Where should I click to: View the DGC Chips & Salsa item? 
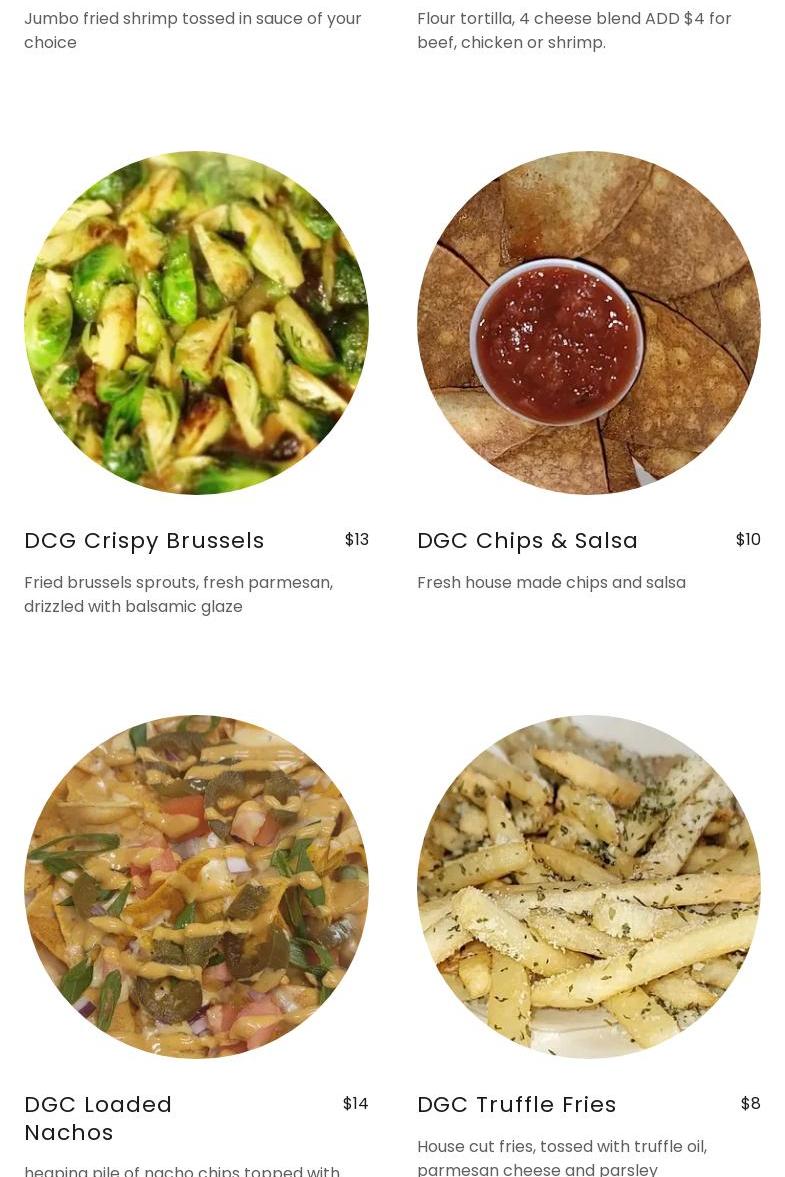pyautogui.click(x=527, y=541)
